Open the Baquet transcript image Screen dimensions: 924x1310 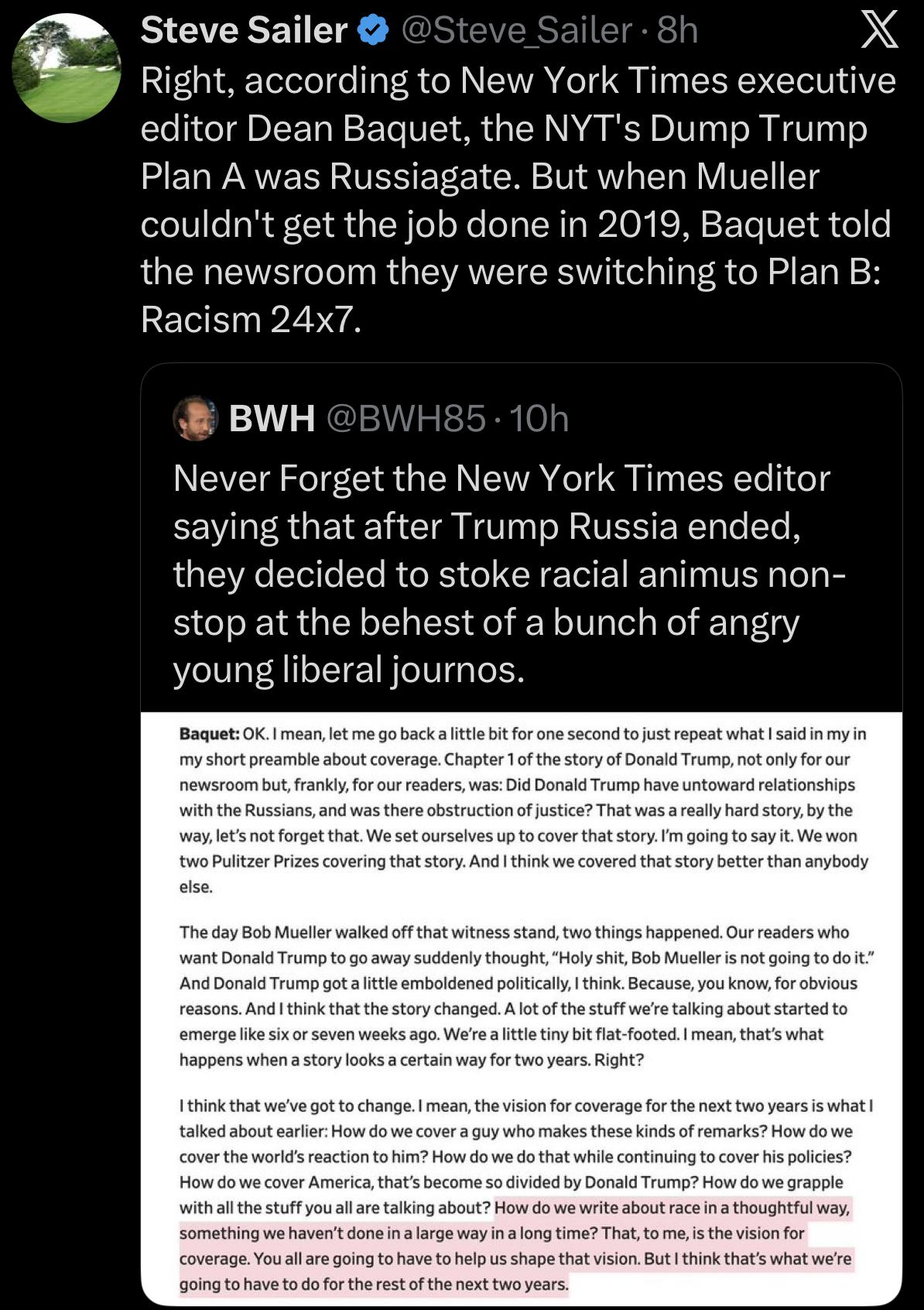[x=521, y=1007]
